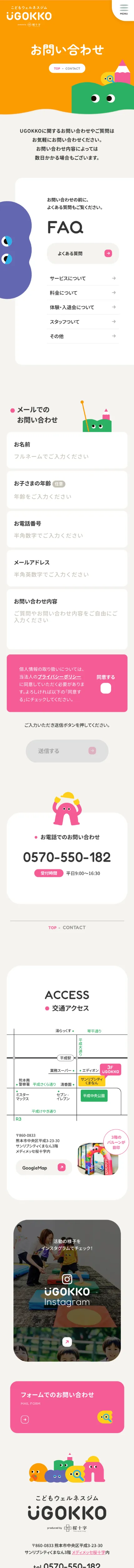Open the 体験・入退会について FAQ row
This screenshot has height=1568, width=134.
click(x=82, y=307)
